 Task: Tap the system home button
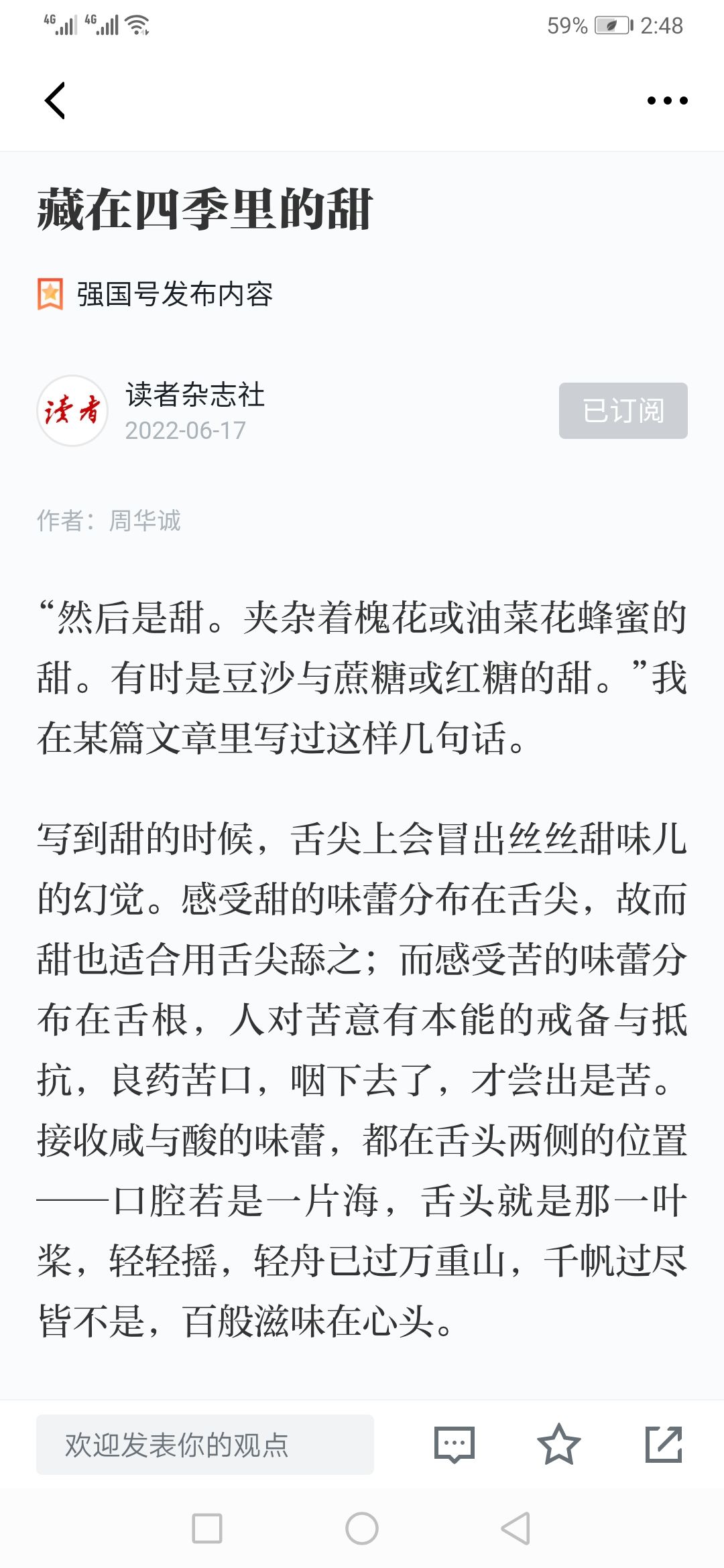tap(362, 1528)
